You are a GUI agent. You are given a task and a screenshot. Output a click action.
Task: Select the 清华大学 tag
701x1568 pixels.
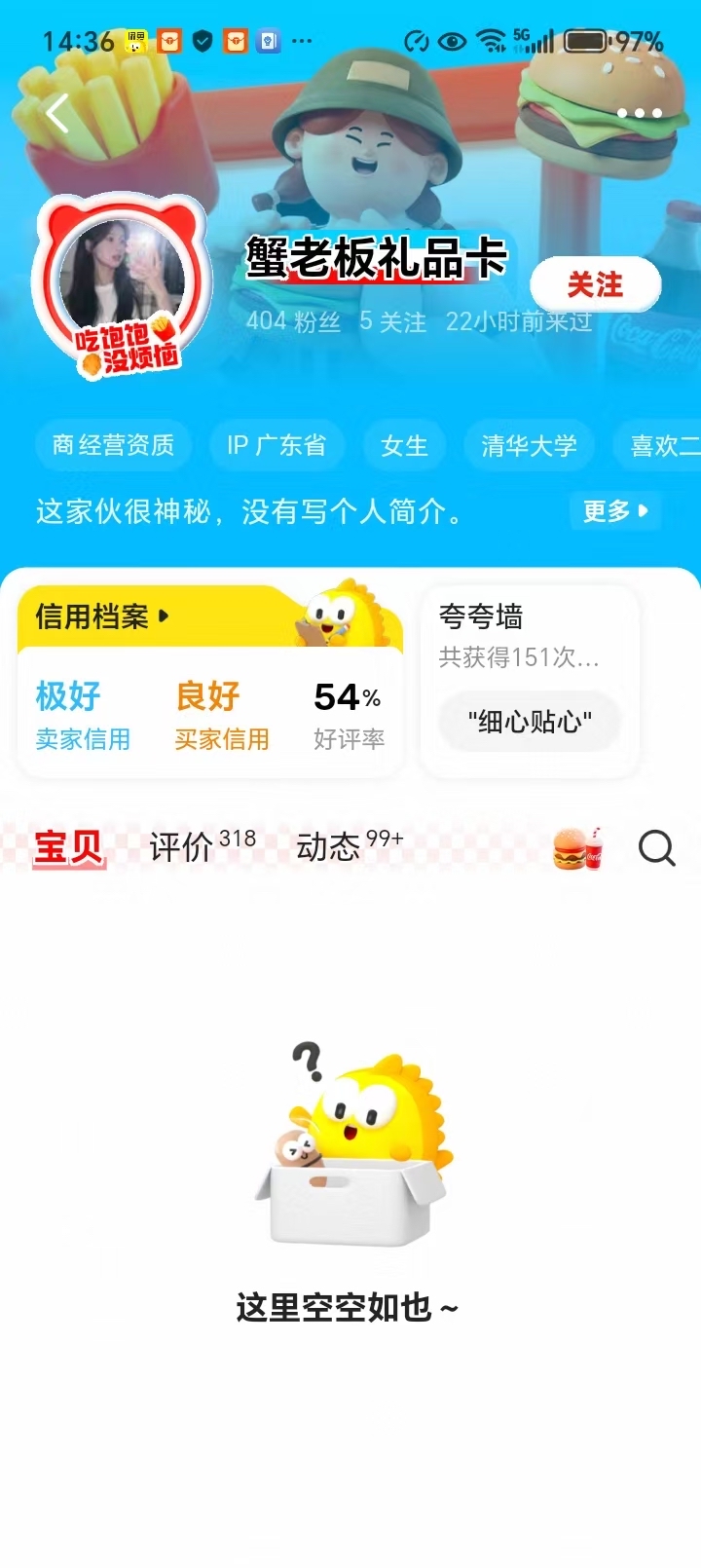click(x=529, y=445)
